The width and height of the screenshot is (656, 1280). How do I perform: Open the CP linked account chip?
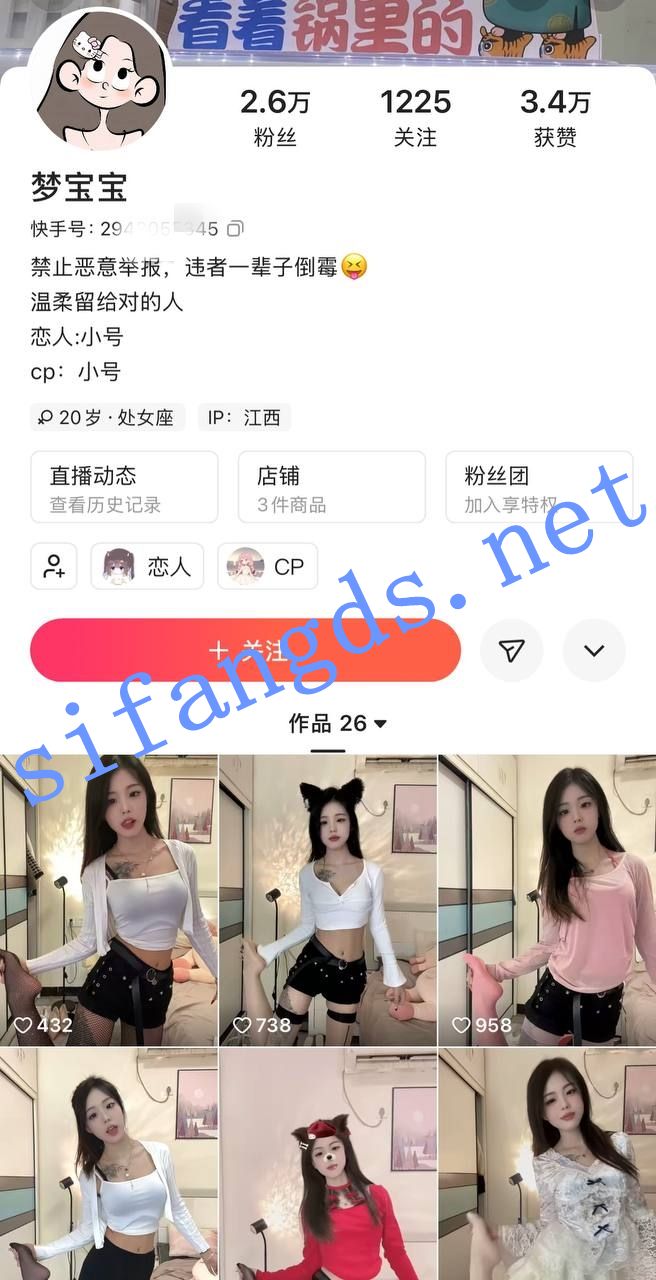pyautogui.click(x=267, y=566)
